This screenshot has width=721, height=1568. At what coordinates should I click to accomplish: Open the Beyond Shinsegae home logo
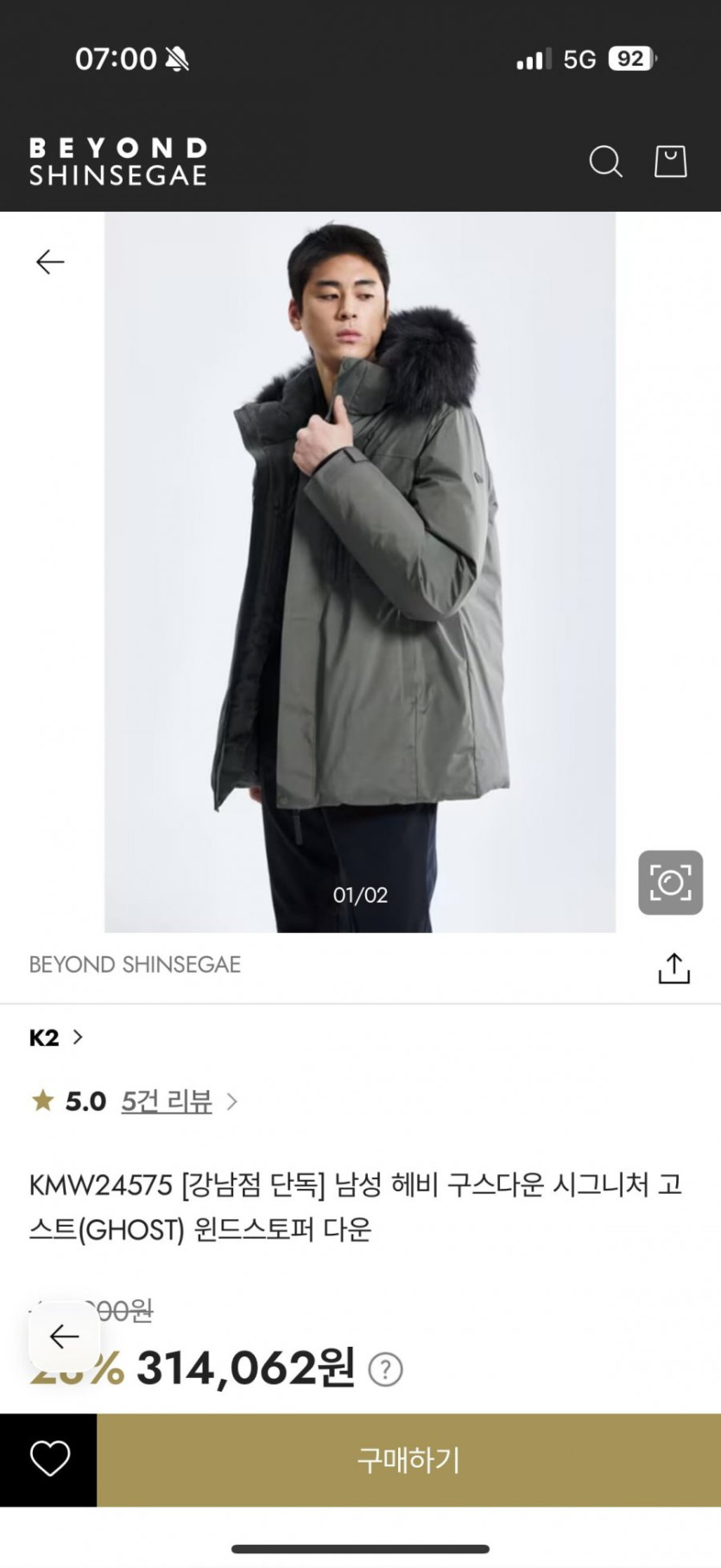pyautogui.click(x=118, y=162)
